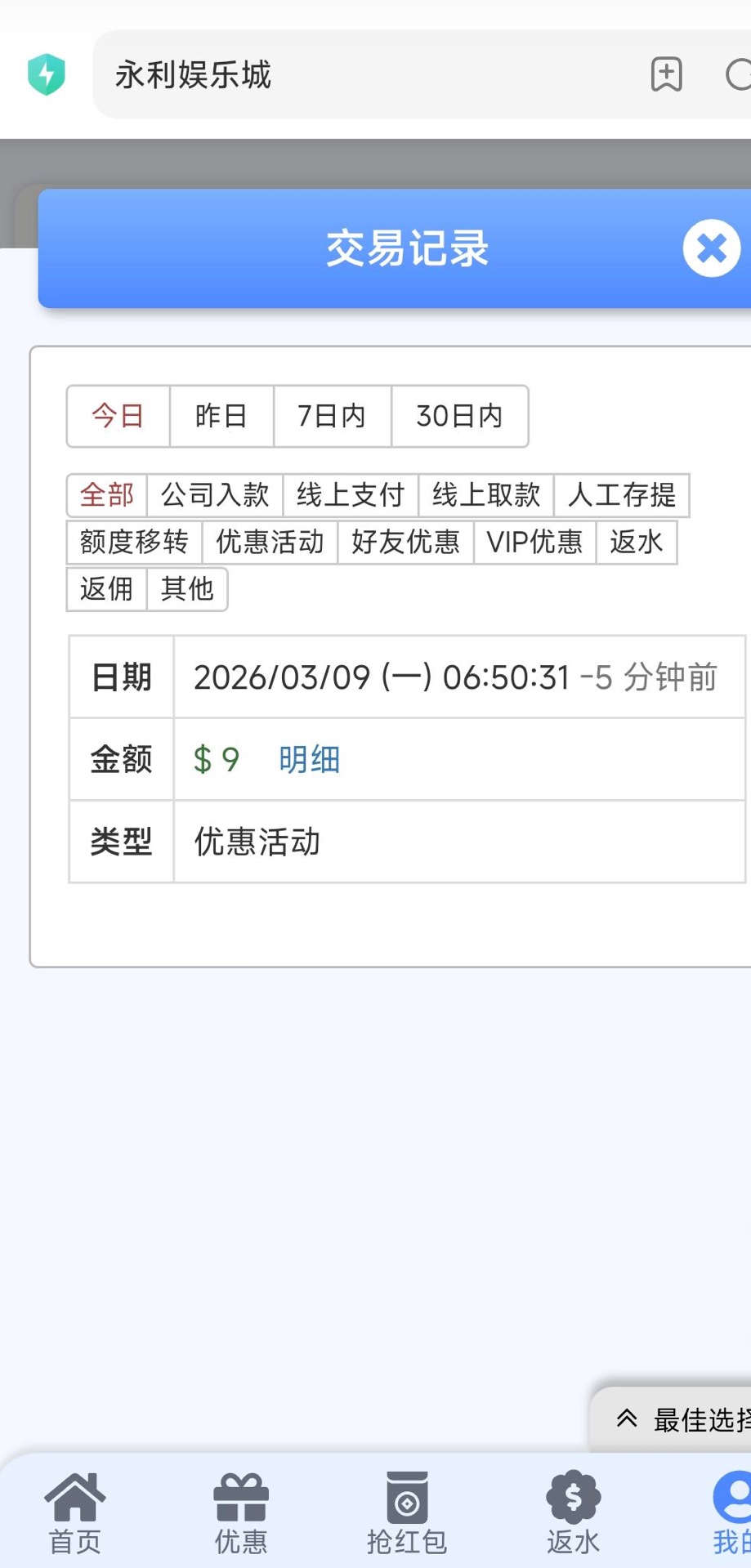
Task: Show 线上取款 transactions
Action: tap(486, 495)
